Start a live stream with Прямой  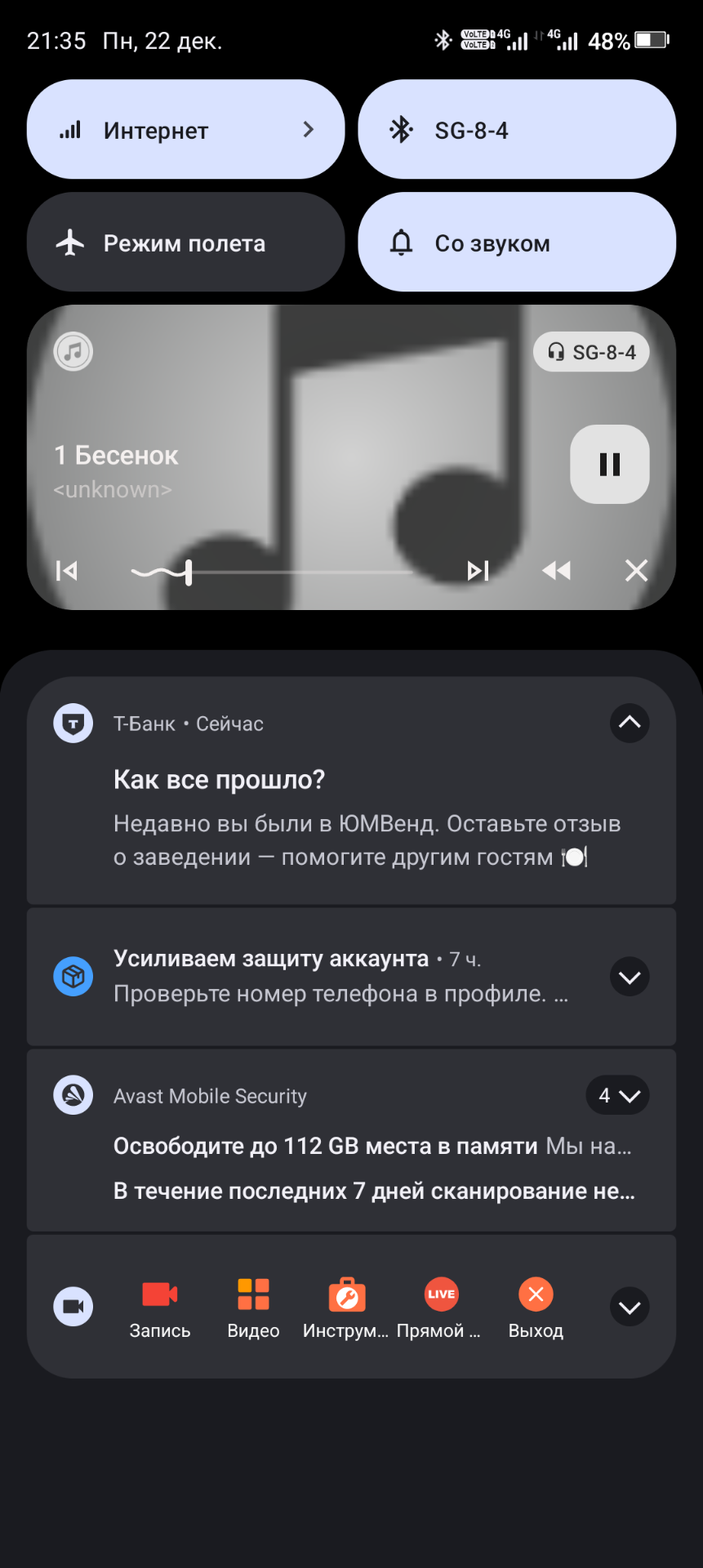click(441, 1307)
